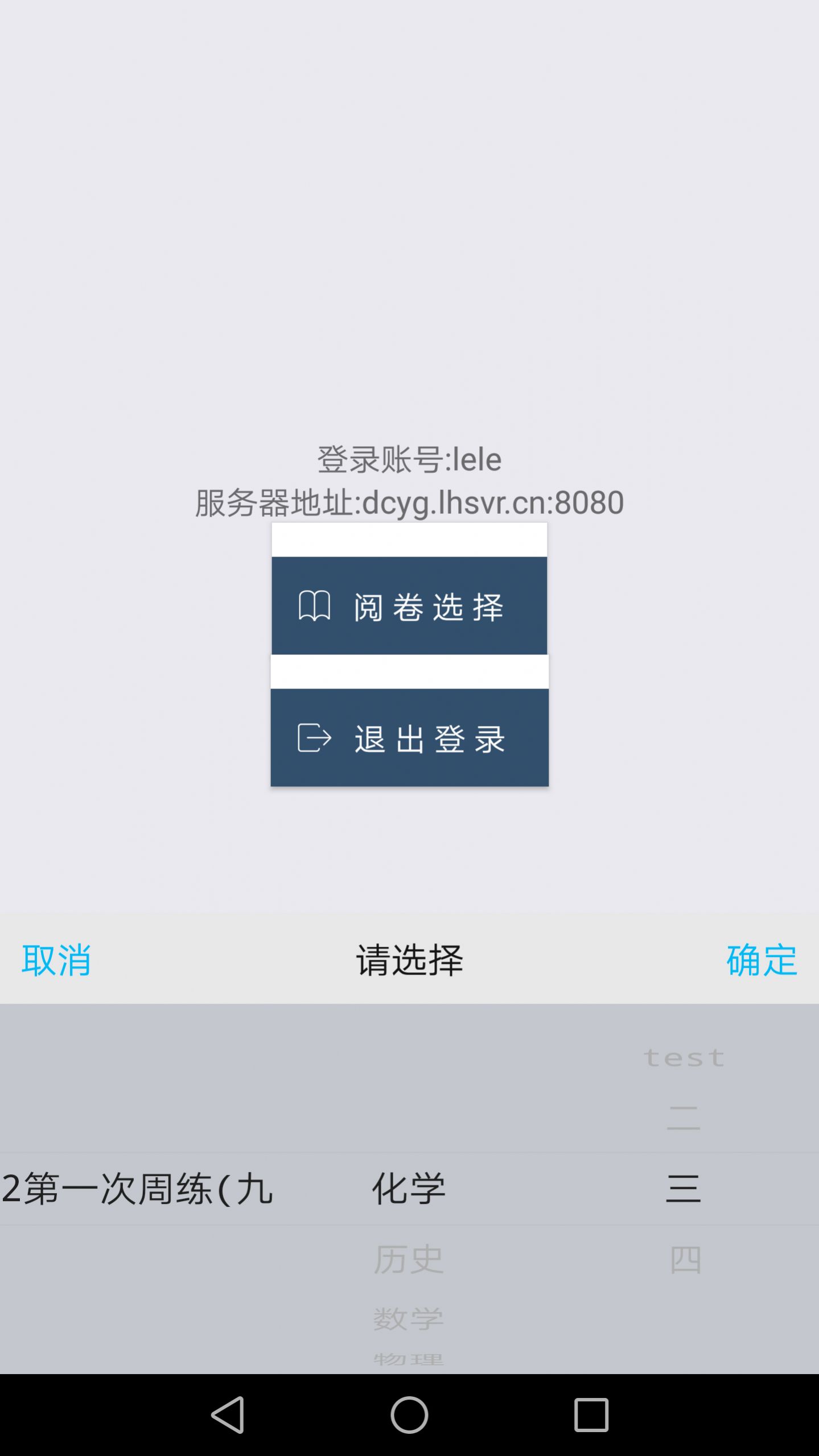Choose 四 in the right picker column
Image resolution: width=819 pixels, height=1456 pixels.
[x=685, y=1259]
